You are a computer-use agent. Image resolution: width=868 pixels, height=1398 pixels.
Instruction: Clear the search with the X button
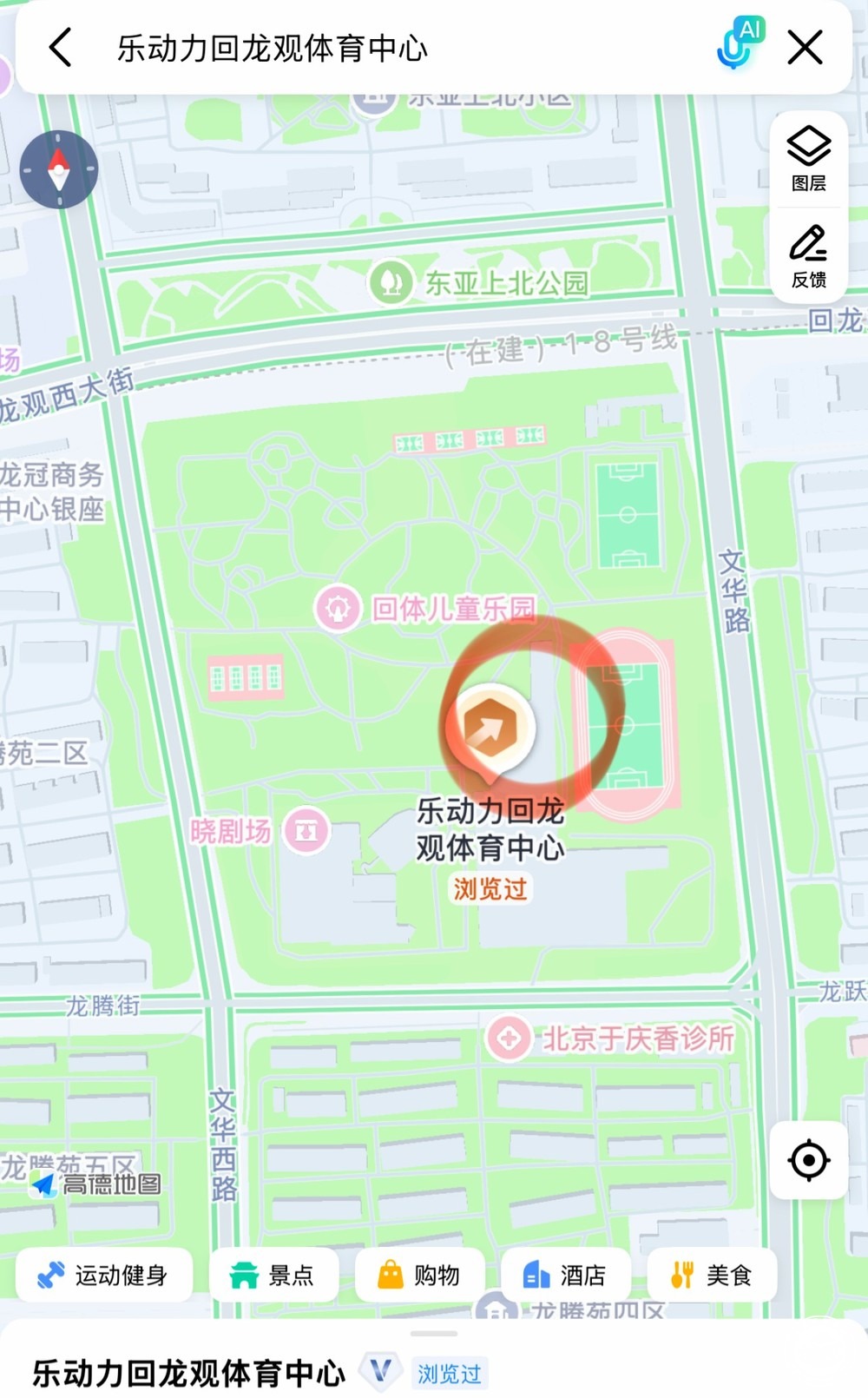[805, 47]
